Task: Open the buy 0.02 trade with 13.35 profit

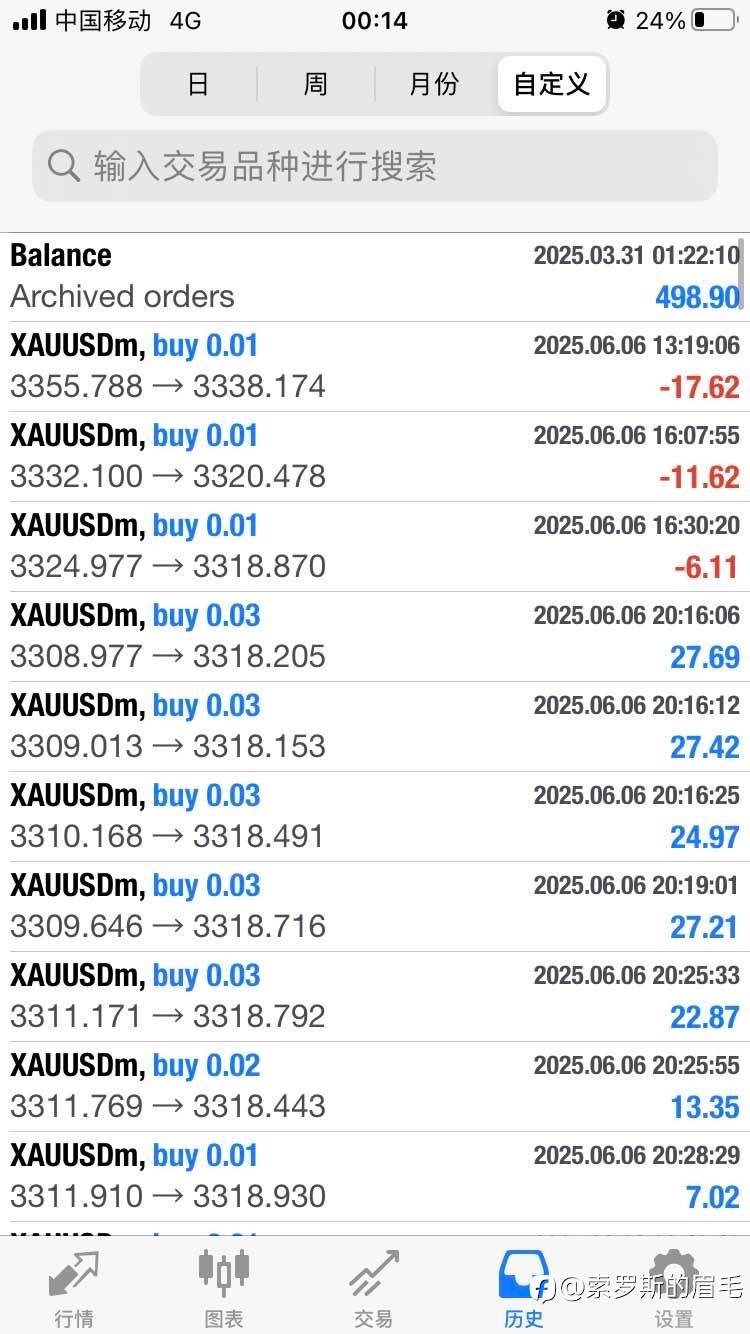Action: point(375,1087)
